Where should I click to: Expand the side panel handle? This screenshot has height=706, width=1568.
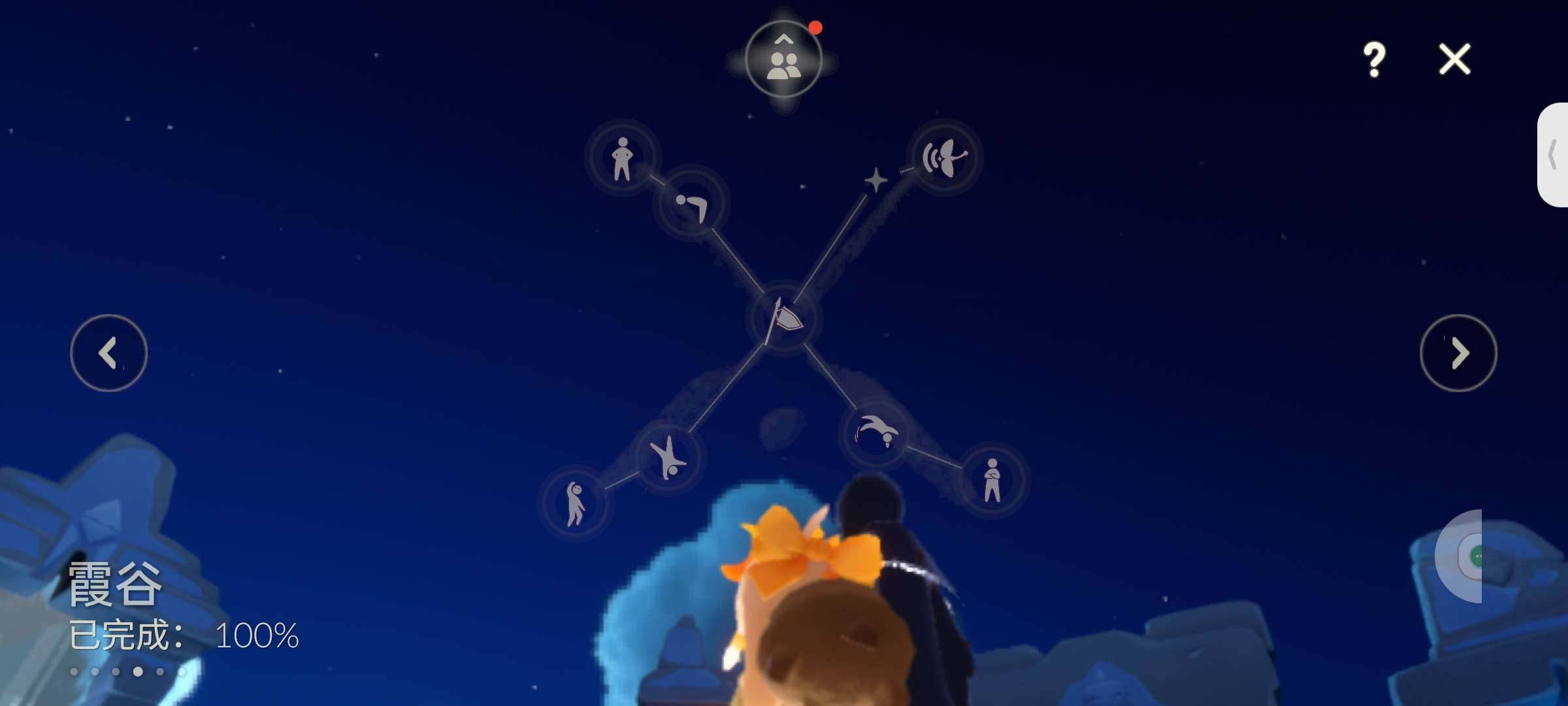[x=1554, y=155]
